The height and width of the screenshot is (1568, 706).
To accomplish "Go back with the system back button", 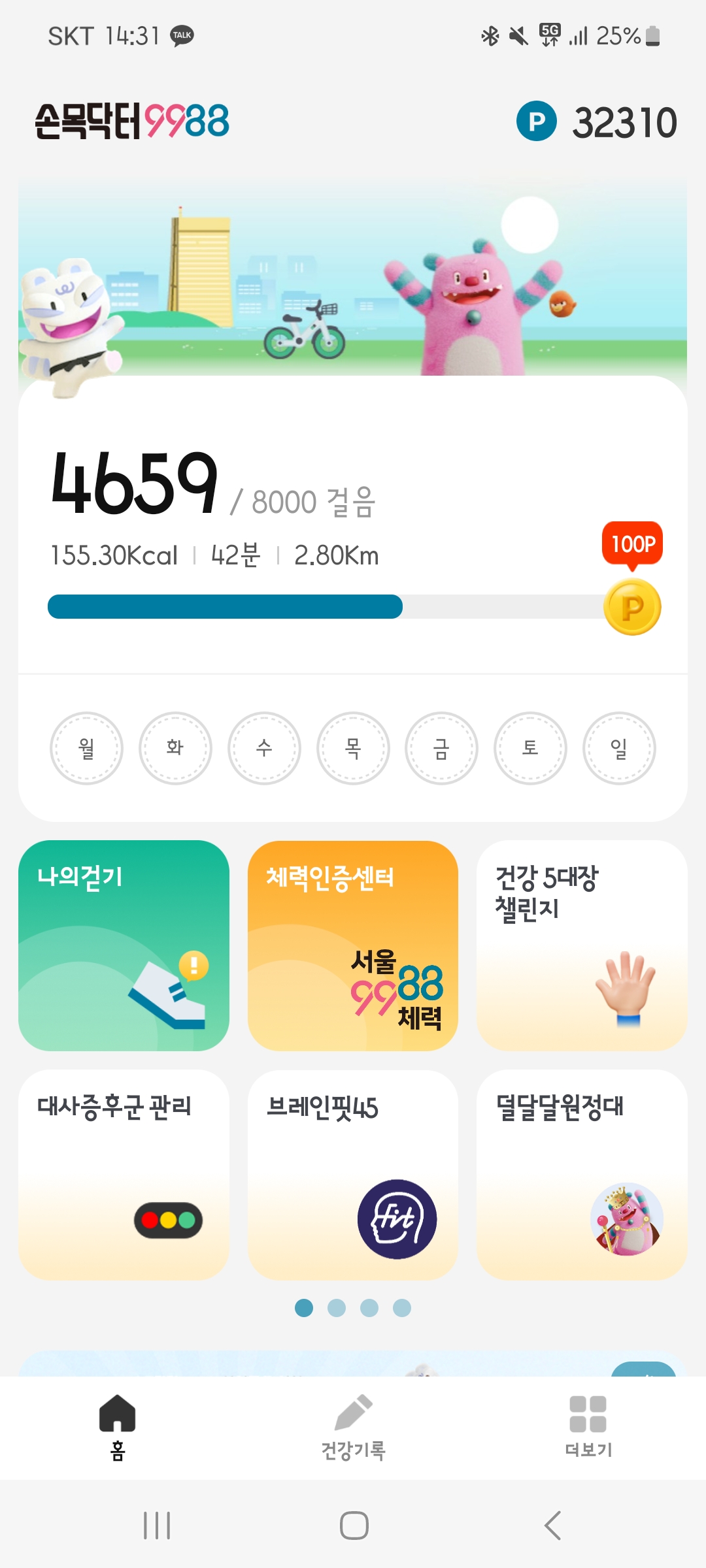I will click(x=552, y=1526).
